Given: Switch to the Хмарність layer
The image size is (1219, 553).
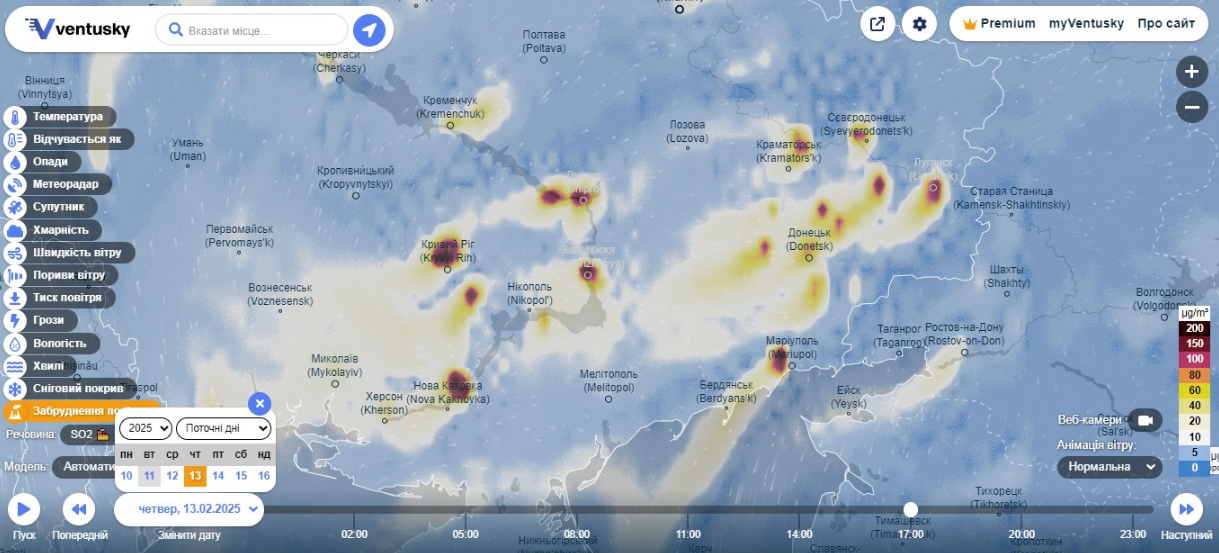Looking at the screenshot, I should [60, 230].
